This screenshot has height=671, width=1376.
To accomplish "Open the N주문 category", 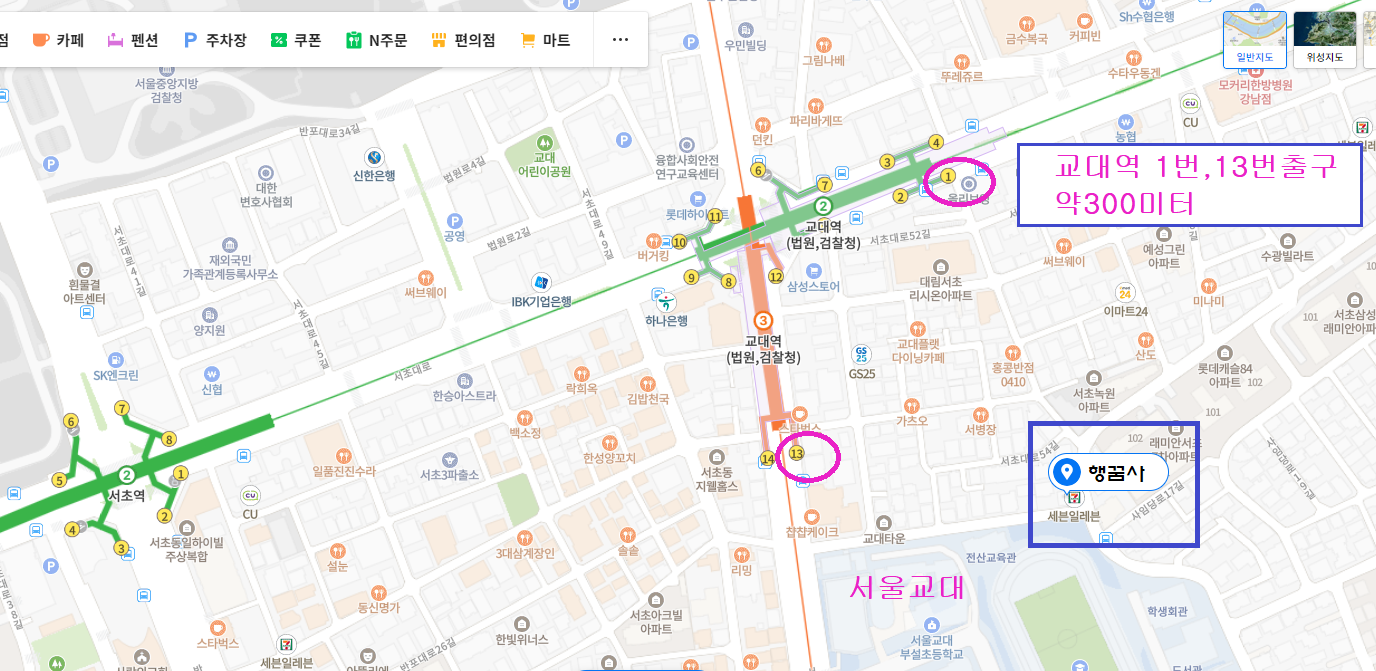I will coord(376,40).
